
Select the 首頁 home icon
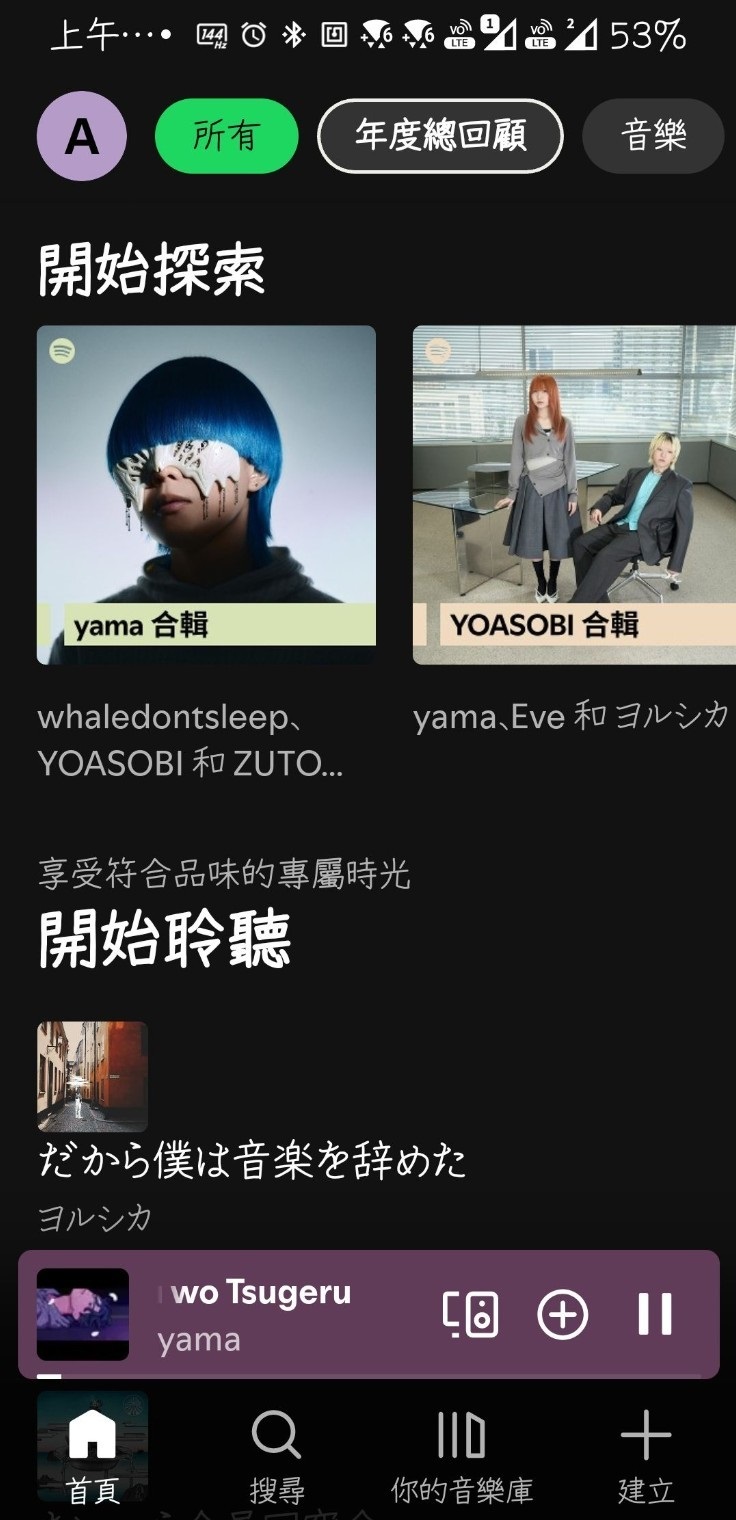pos(92,1435)
